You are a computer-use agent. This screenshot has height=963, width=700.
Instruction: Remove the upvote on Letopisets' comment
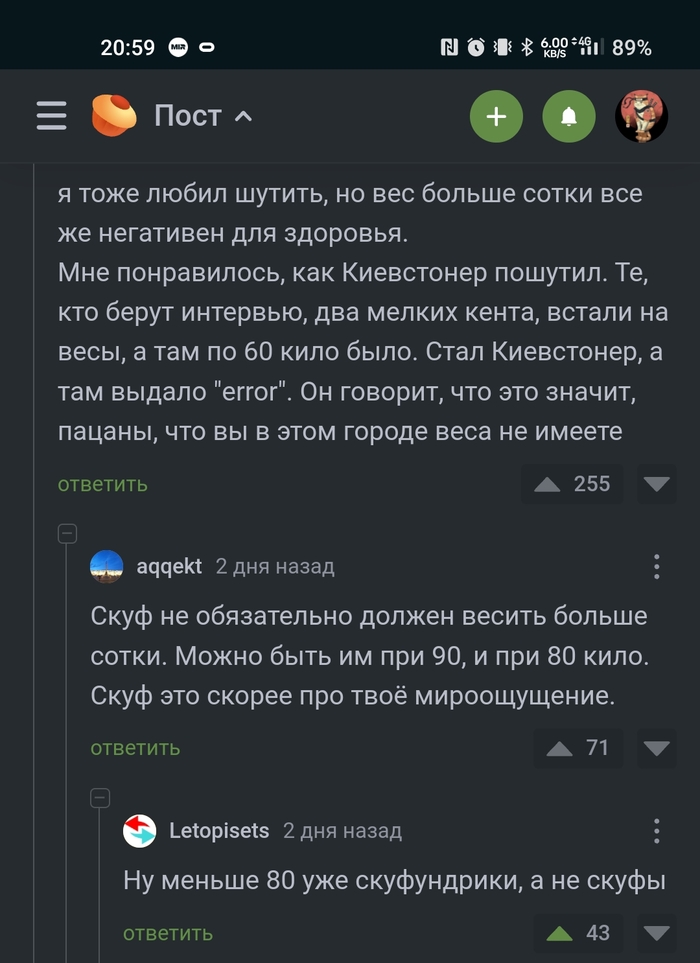point(560,933)
